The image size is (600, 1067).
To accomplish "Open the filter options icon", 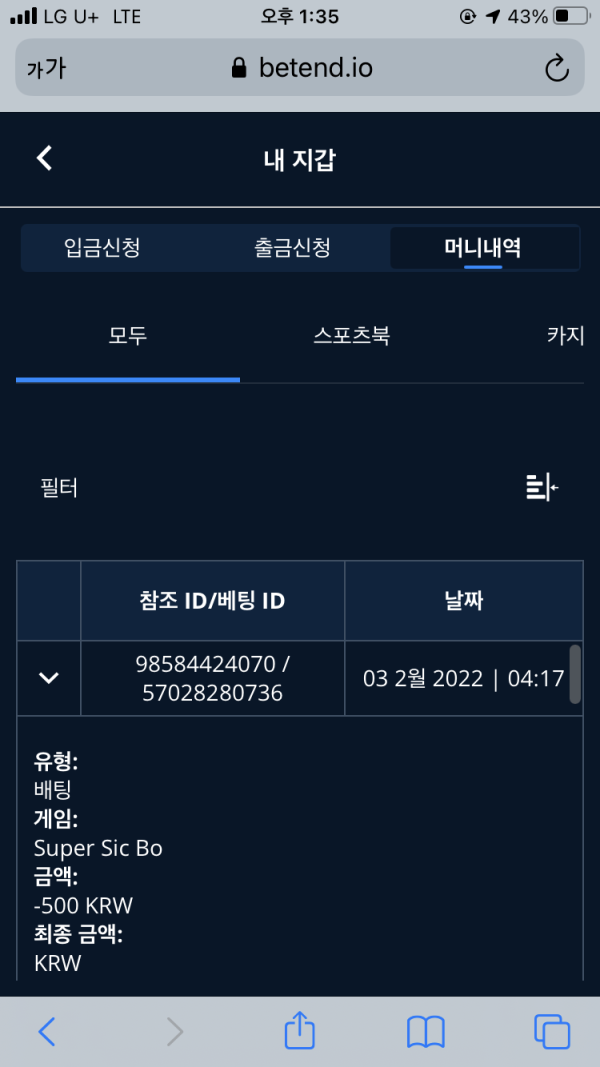I will tap(541, 488).
